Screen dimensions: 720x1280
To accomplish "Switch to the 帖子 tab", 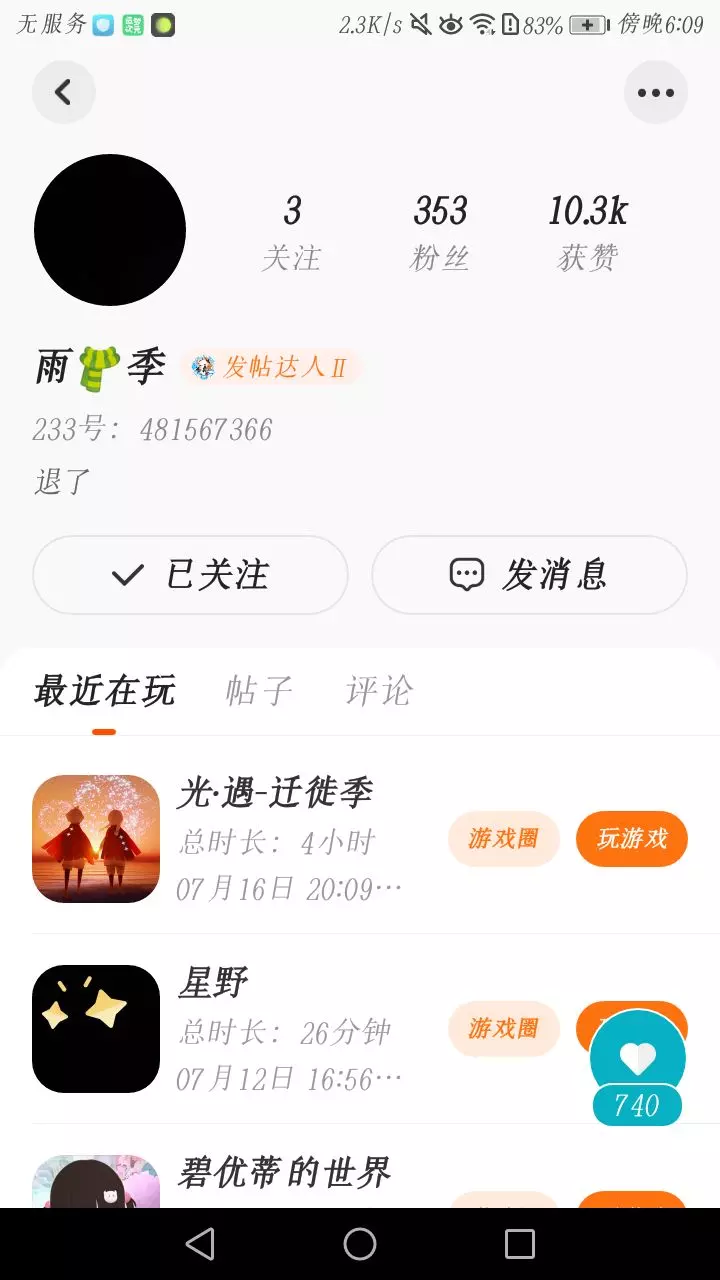I will click(x=259, y=691).
